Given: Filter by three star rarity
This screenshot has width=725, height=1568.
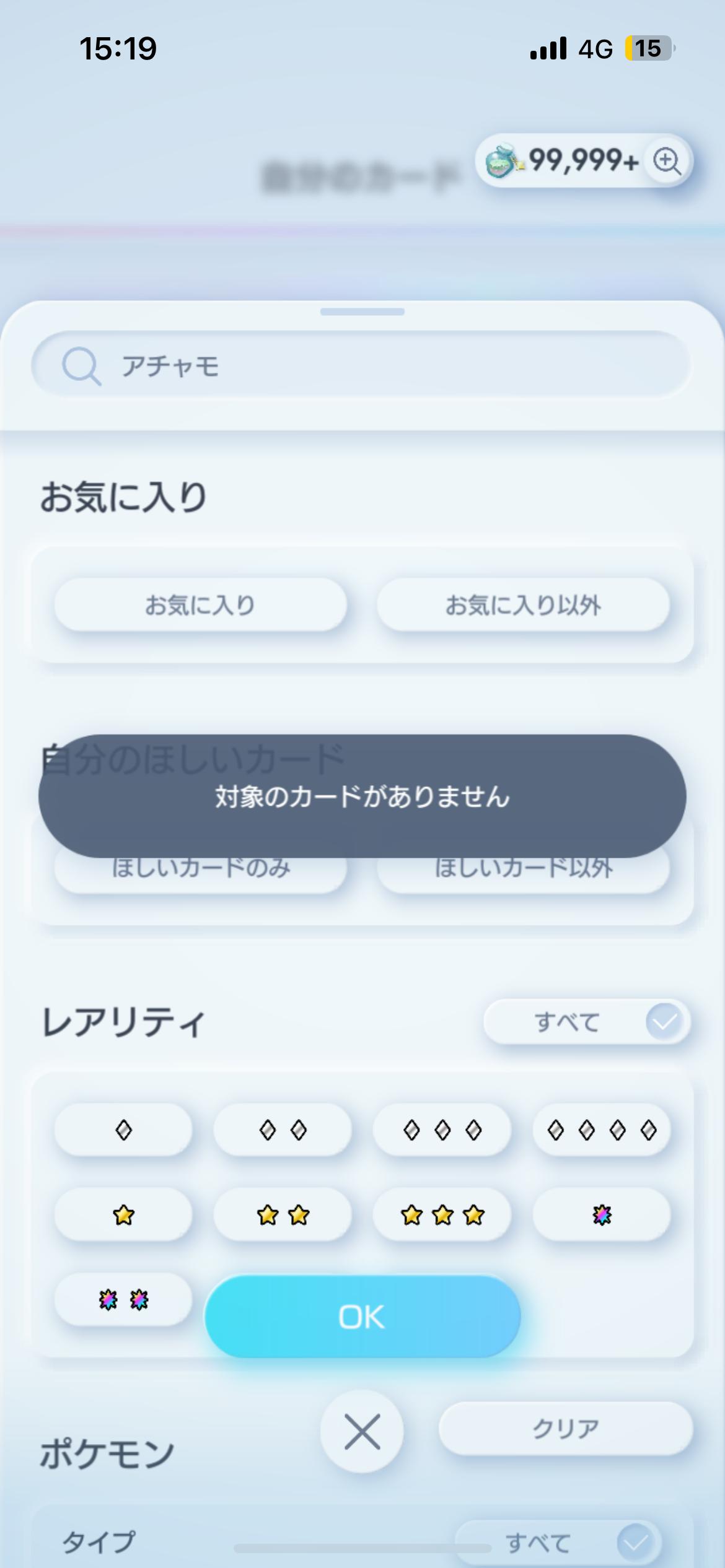Looking at the screenshot, I should (442, 1215).
